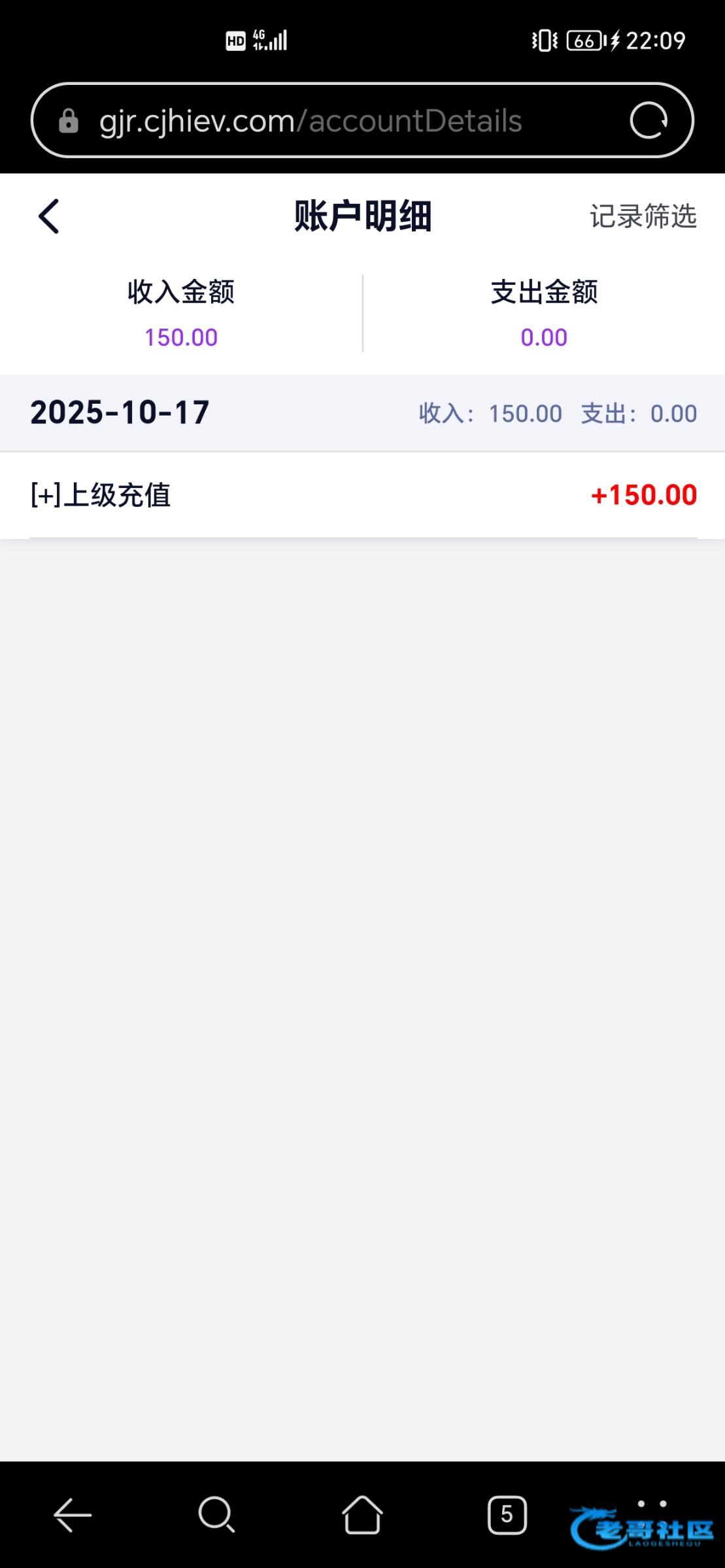
Task: Go to the browser home page
Action: pos(362,1514)
